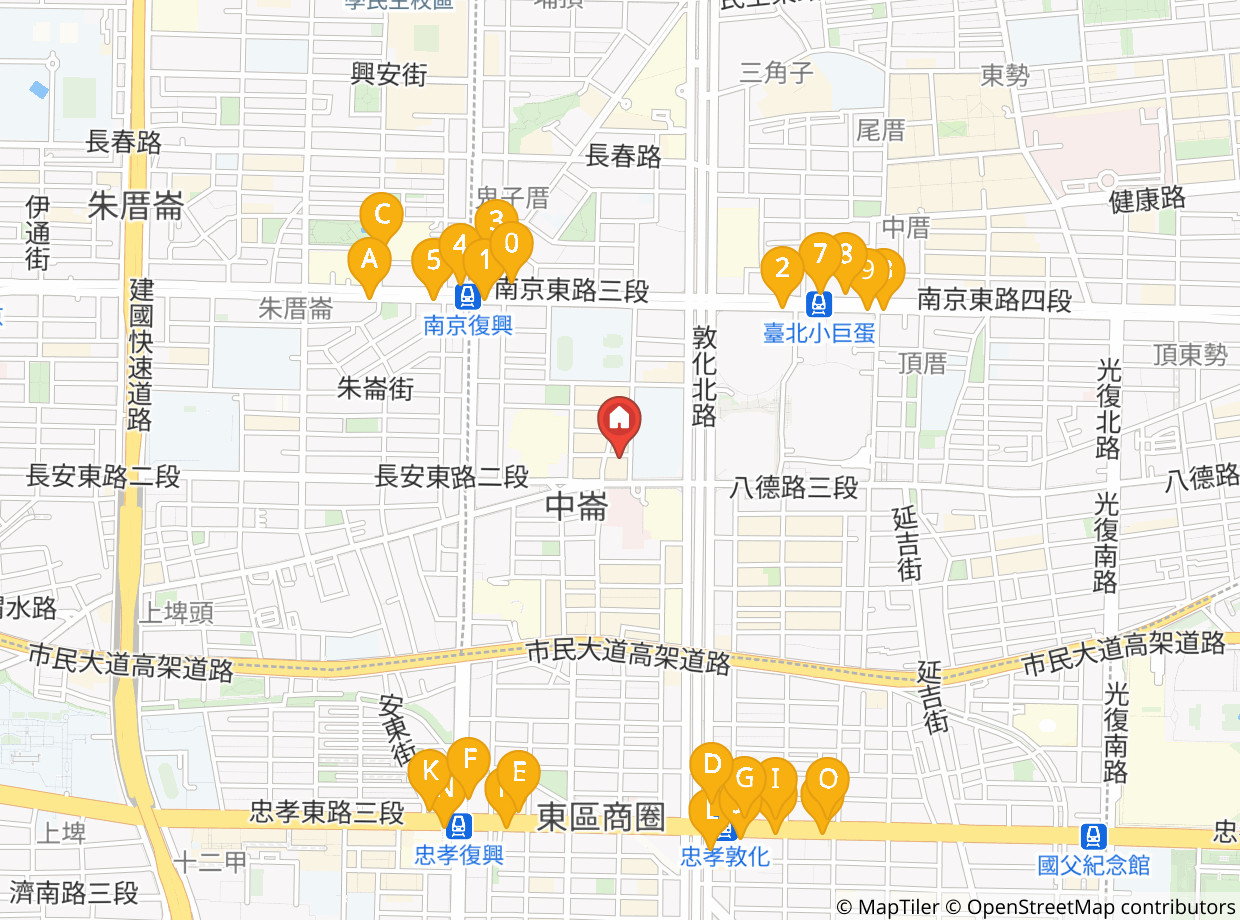
Task: Select map marker 4
Action: click(x=458, y=242)
